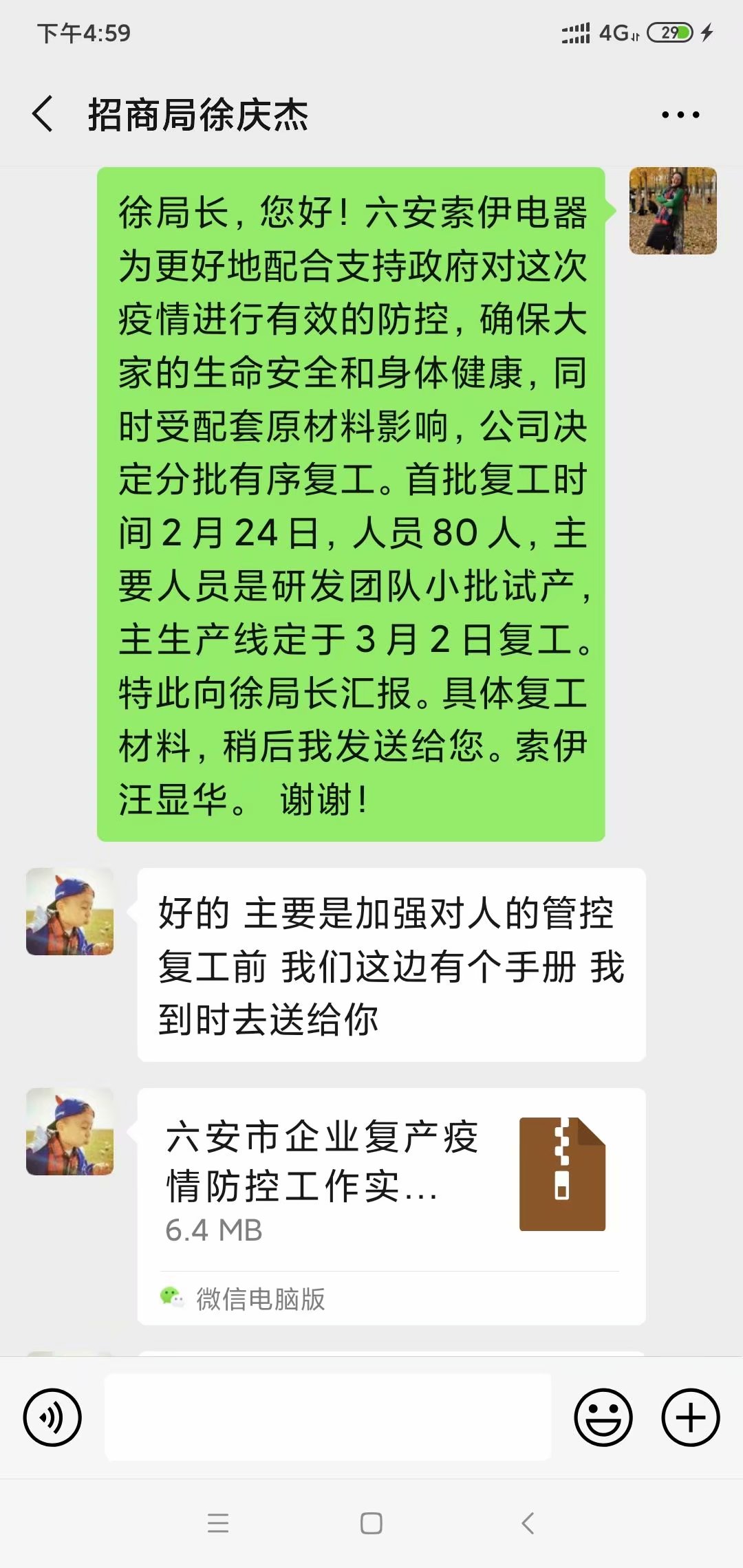Open contact avatar beside 好的 主要是 message
This screenshot has width=743, height=1568.
69,911
